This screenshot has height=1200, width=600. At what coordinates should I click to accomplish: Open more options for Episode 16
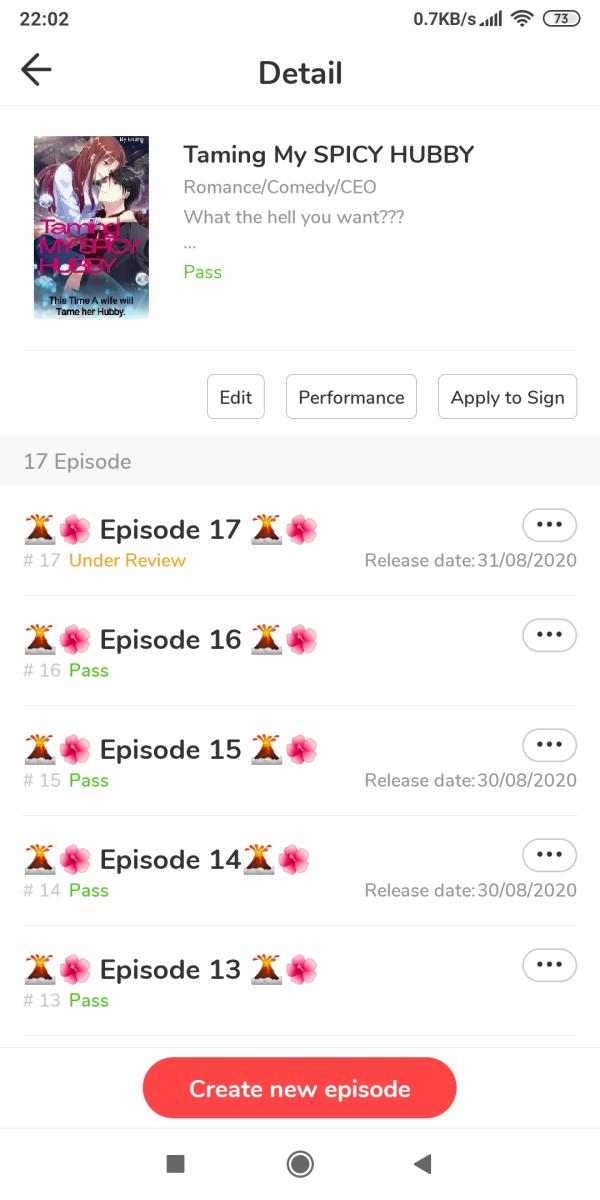click(549, 635)
